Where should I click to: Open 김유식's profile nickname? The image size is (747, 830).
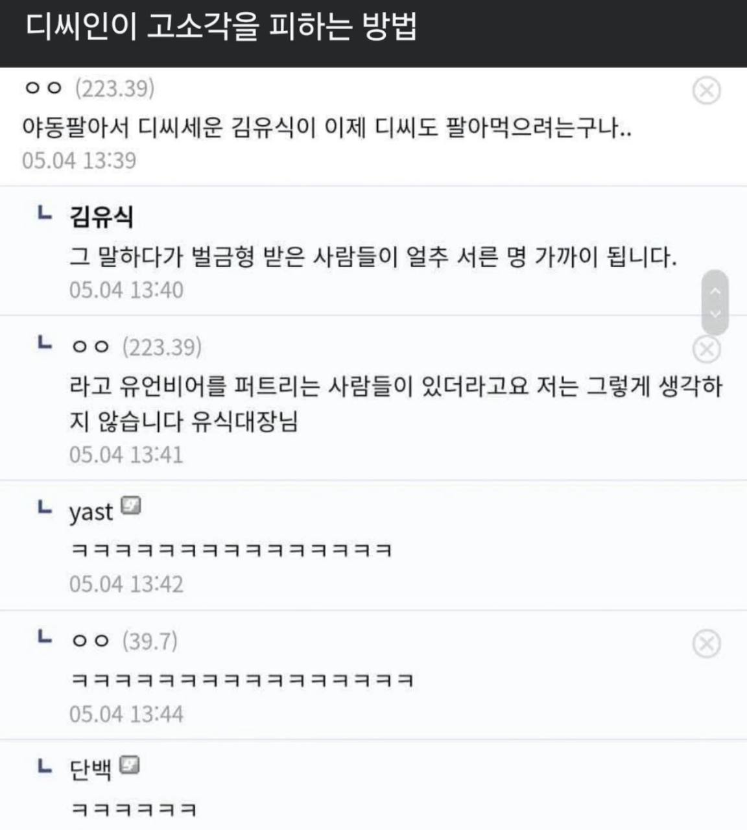102,216
